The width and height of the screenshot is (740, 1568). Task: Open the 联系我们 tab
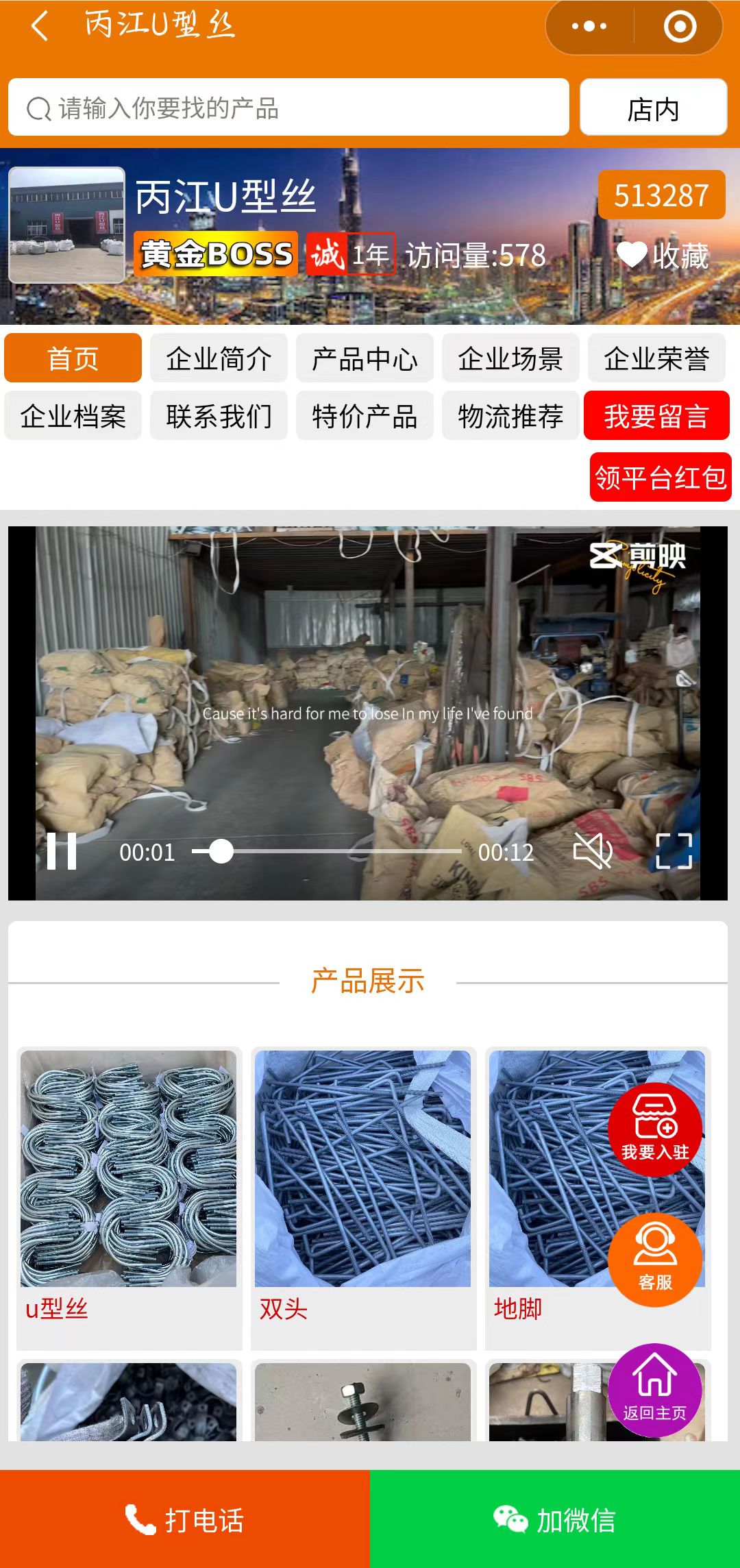point(219,416)
